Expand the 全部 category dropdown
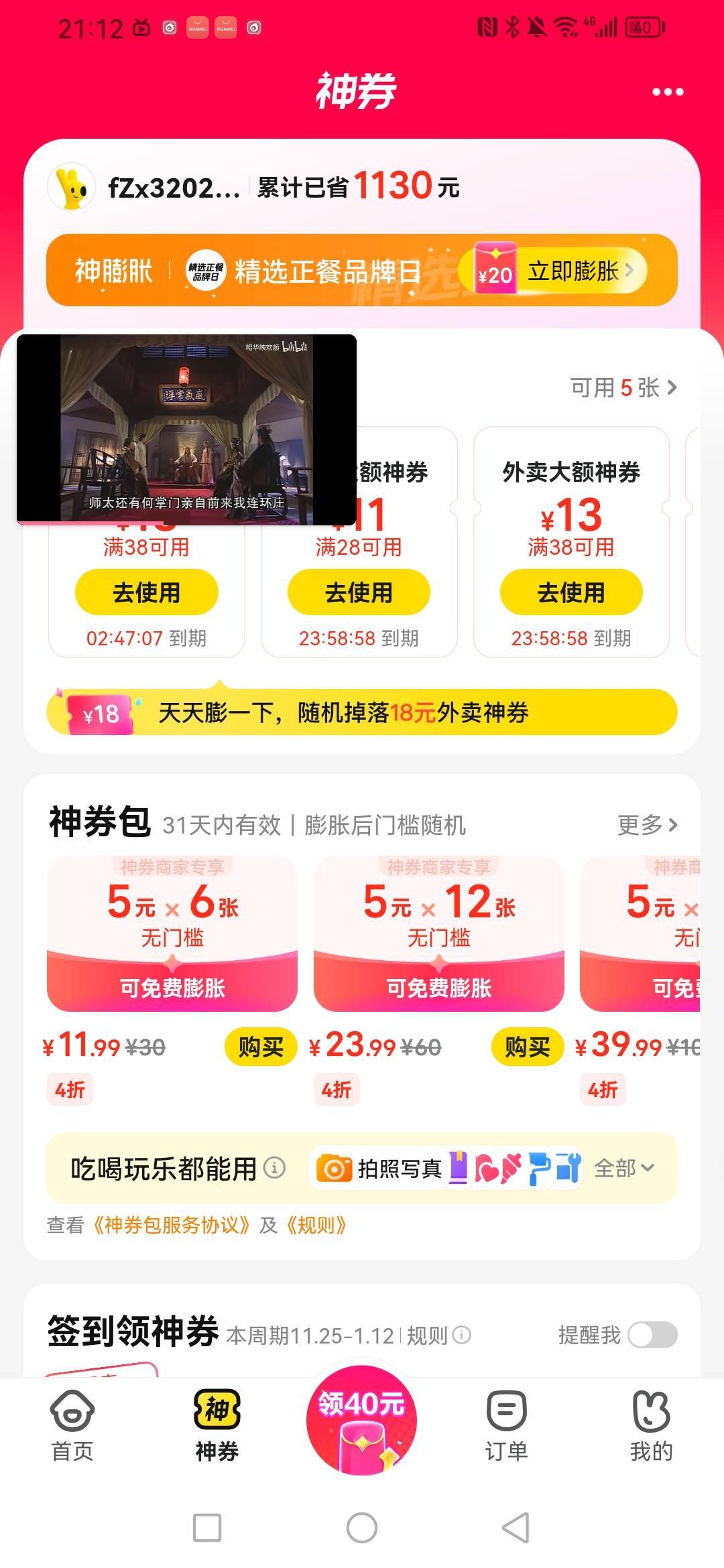The width and height of the screenshot is (724, 1568). (x=624, y=1168)
